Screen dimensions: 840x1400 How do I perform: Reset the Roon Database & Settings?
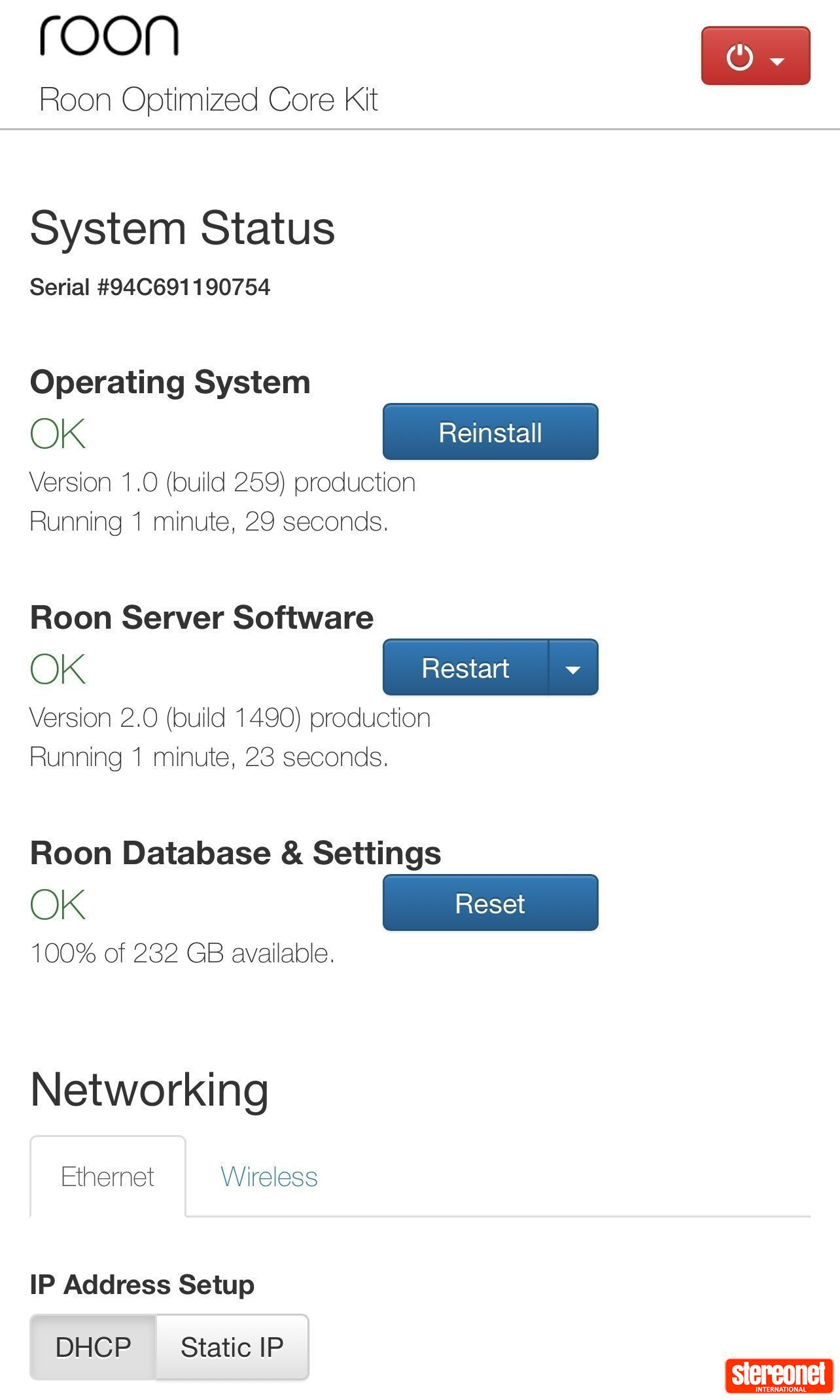click(x=490, y=903)
